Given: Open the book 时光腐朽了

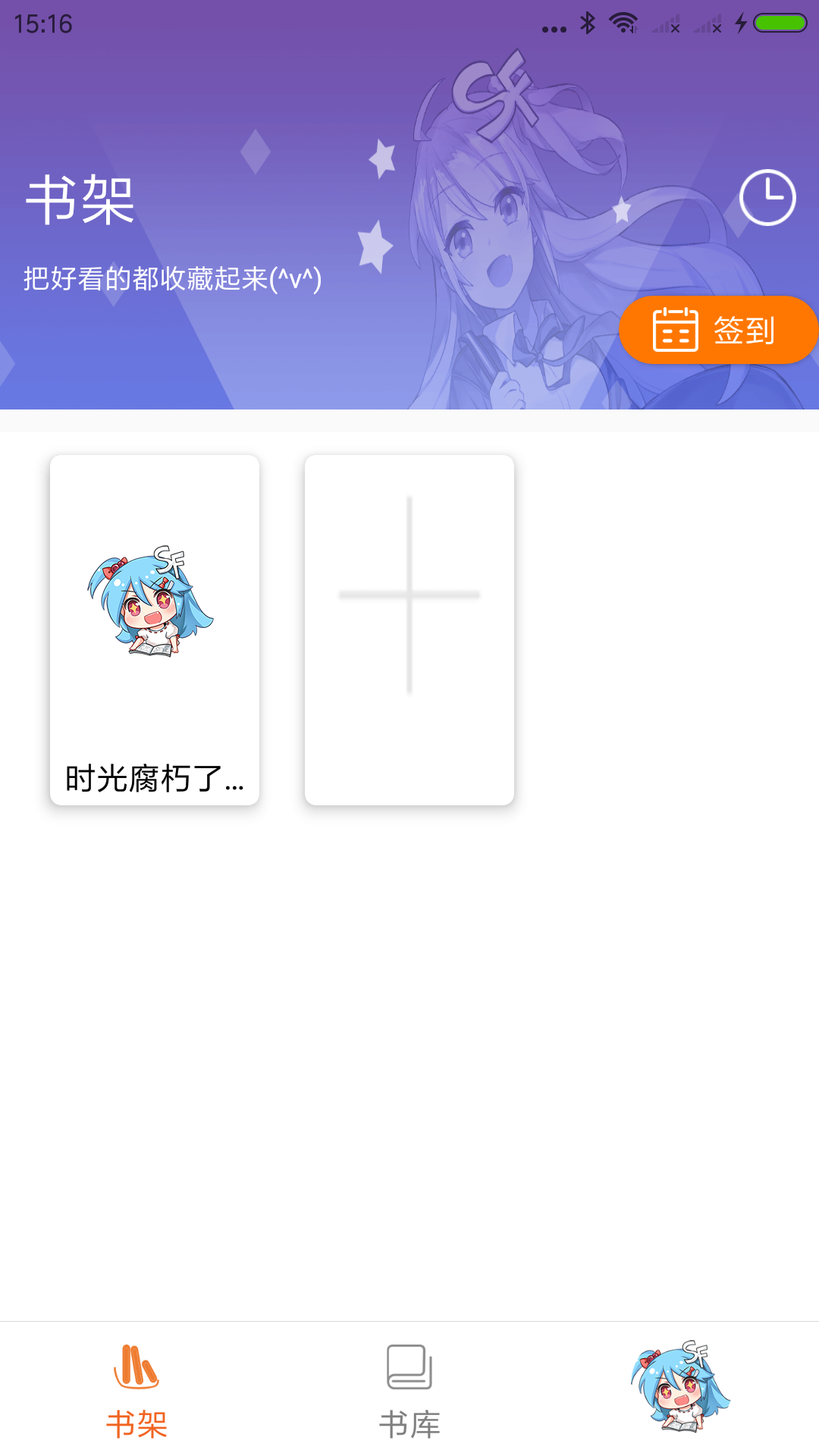Looking at the screenshot, I should pyautogui.click(x=155, y=629).
